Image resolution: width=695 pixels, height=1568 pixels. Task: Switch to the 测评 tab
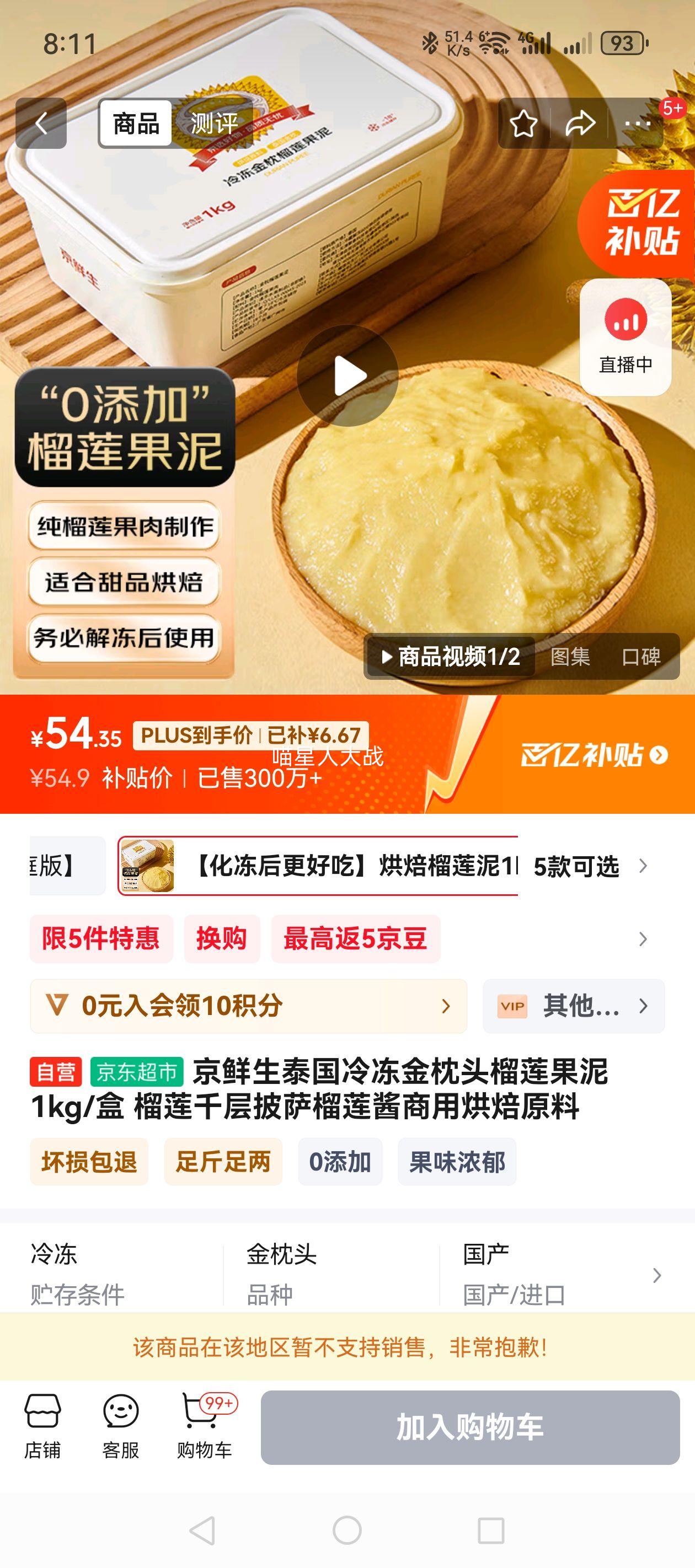click(x=214, y=123)
